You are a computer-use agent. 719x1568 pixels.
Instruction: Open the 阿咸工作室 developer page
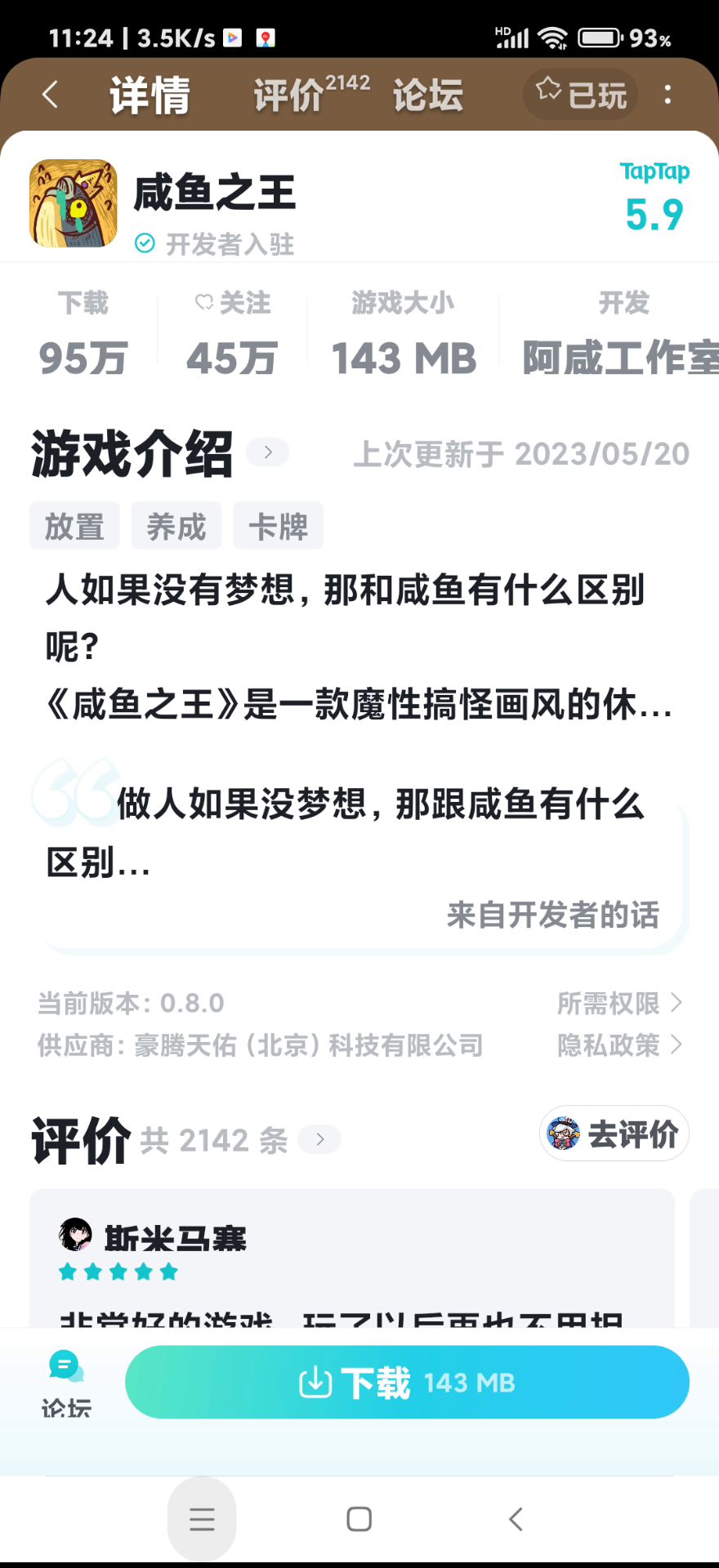coord(619,358)
